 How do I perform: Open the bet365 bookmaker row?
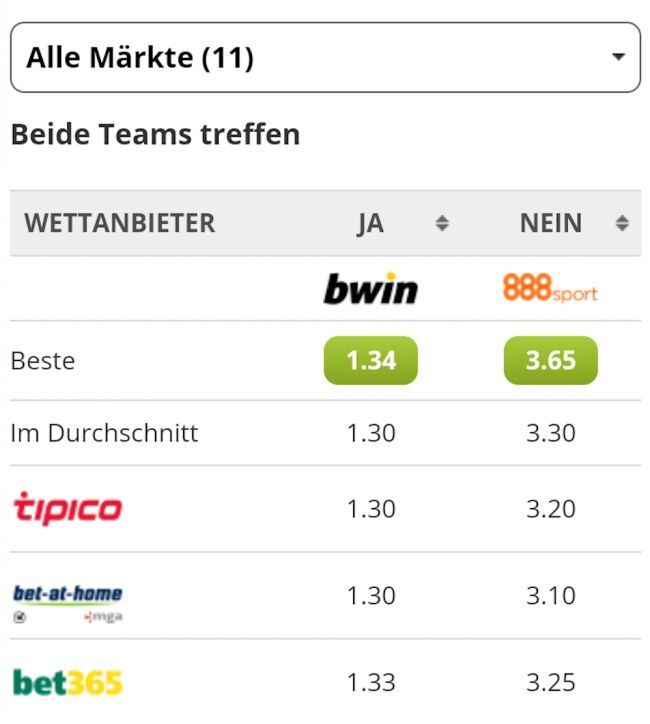pyautogui.click(x=68, y=683)
